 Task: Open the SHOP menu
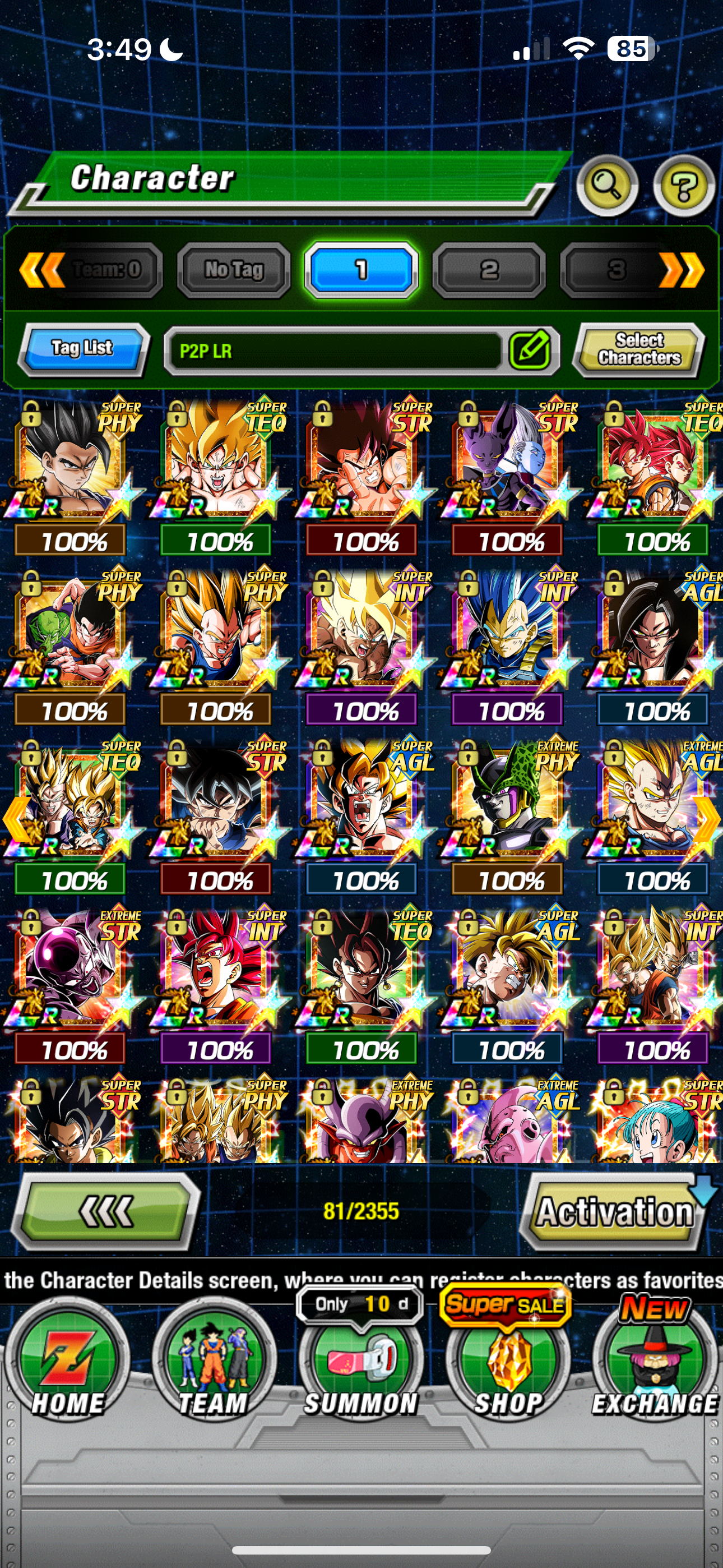point(508,1363)
